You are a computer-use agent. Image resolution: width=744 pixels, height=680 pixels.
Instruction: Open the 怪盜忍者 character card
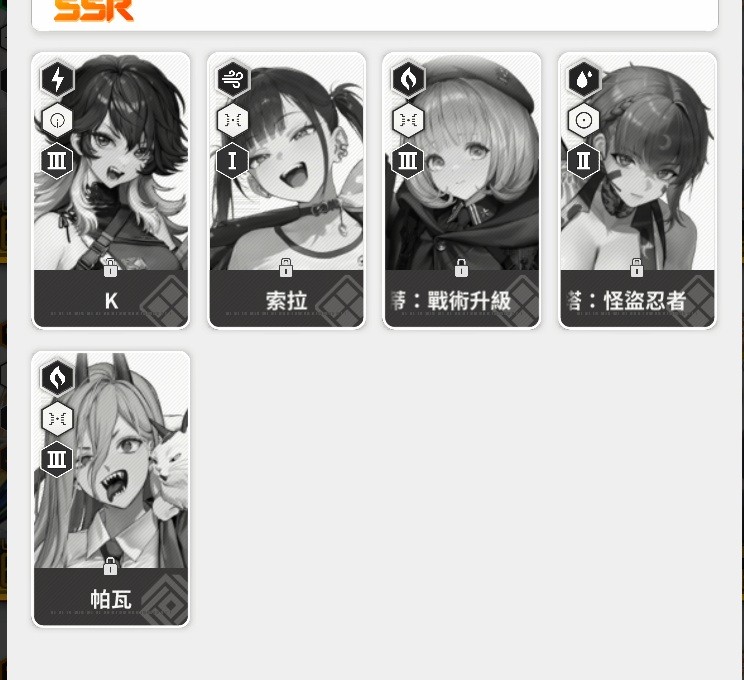637,190
